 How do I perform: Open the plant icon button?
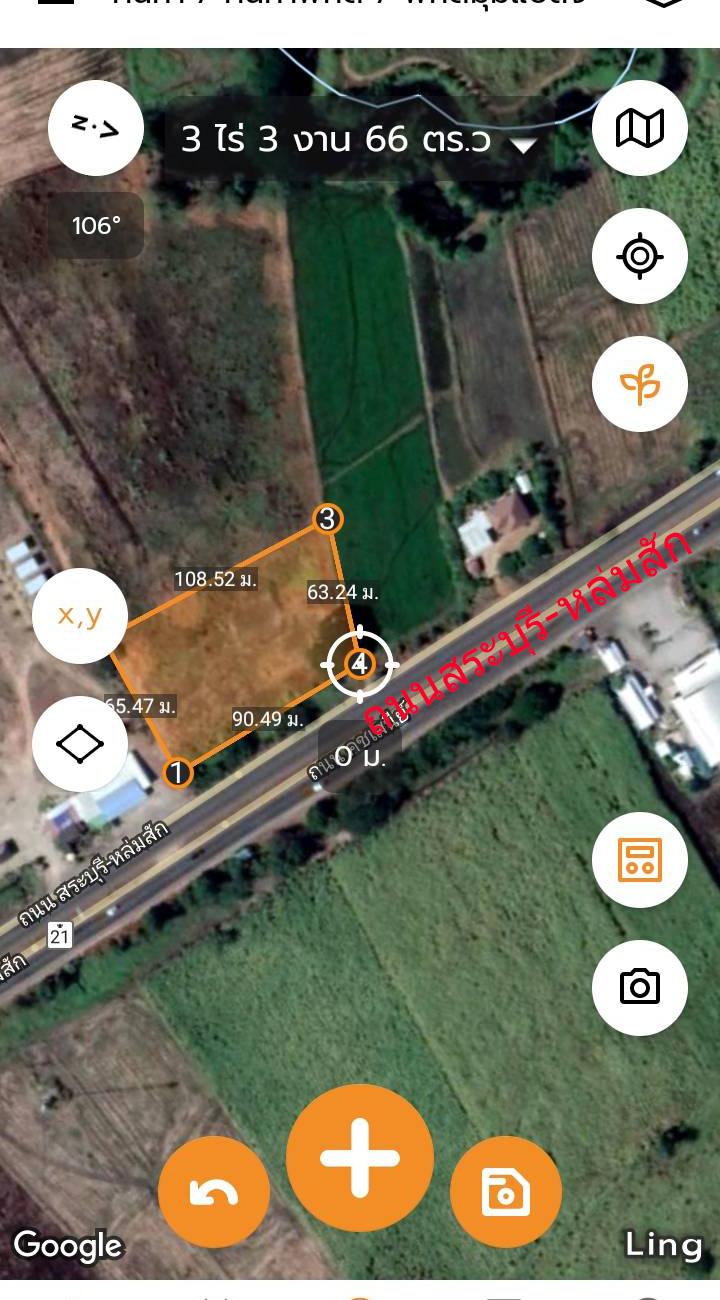(x=640, y=384)
